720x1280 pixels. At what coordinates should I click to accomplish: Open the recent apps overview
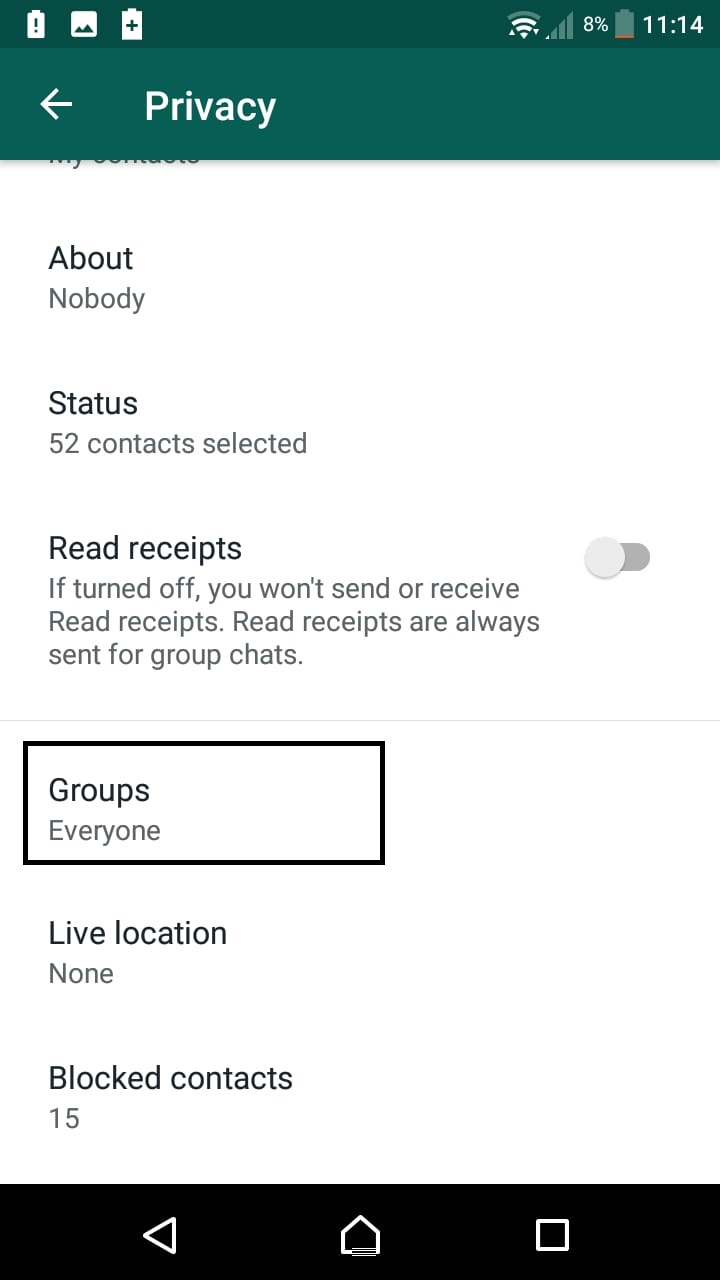point(552,1234)
